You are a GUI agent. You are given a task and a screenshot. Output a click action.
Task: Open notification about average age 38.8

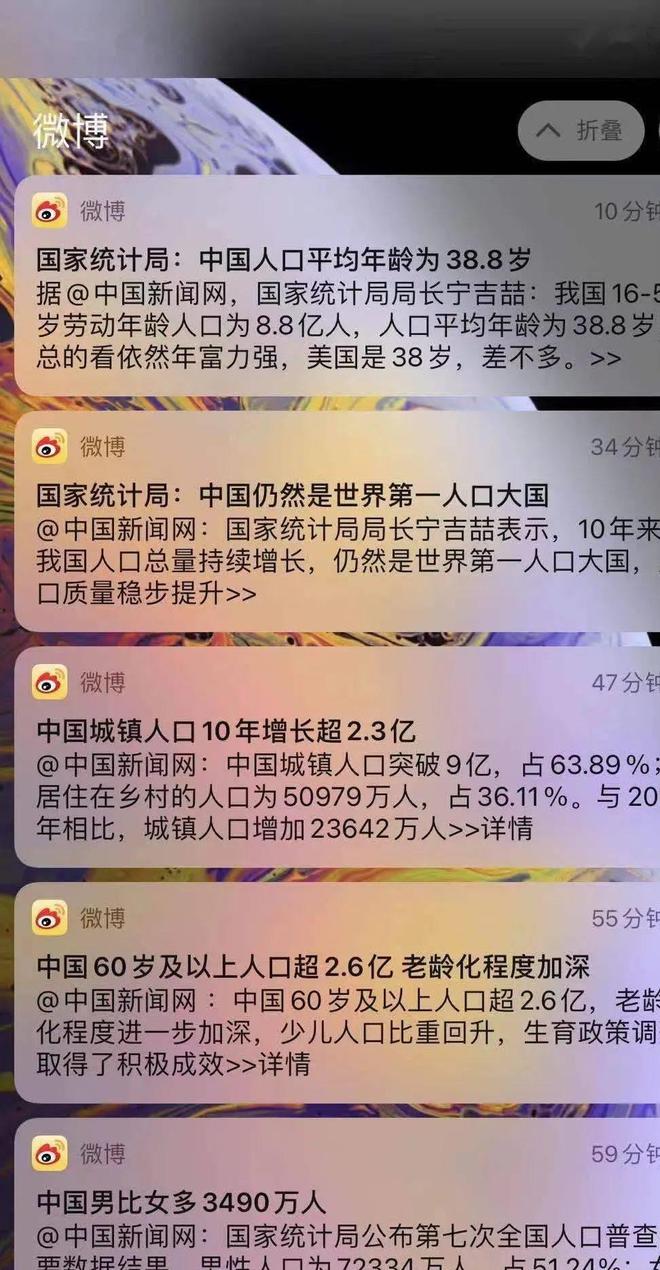pyautogui.click(x=337, y=286)
